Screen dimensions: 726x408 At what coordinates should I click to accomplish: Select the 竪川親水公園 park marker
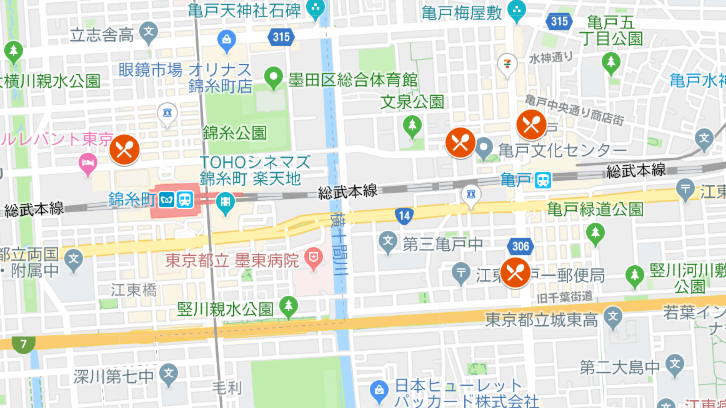tap(289, 306)
